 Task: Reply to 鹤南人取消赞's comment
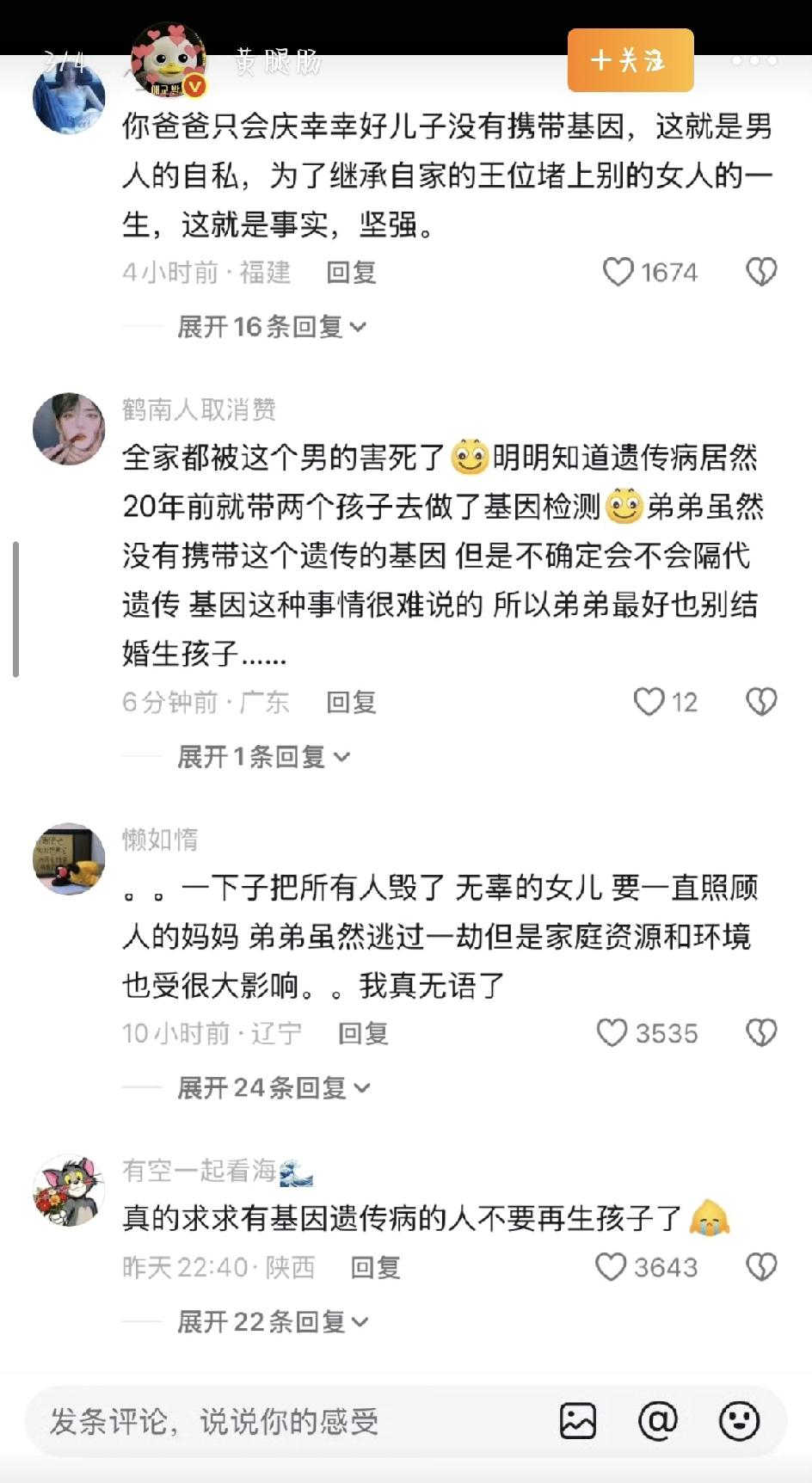coord(350,702)
